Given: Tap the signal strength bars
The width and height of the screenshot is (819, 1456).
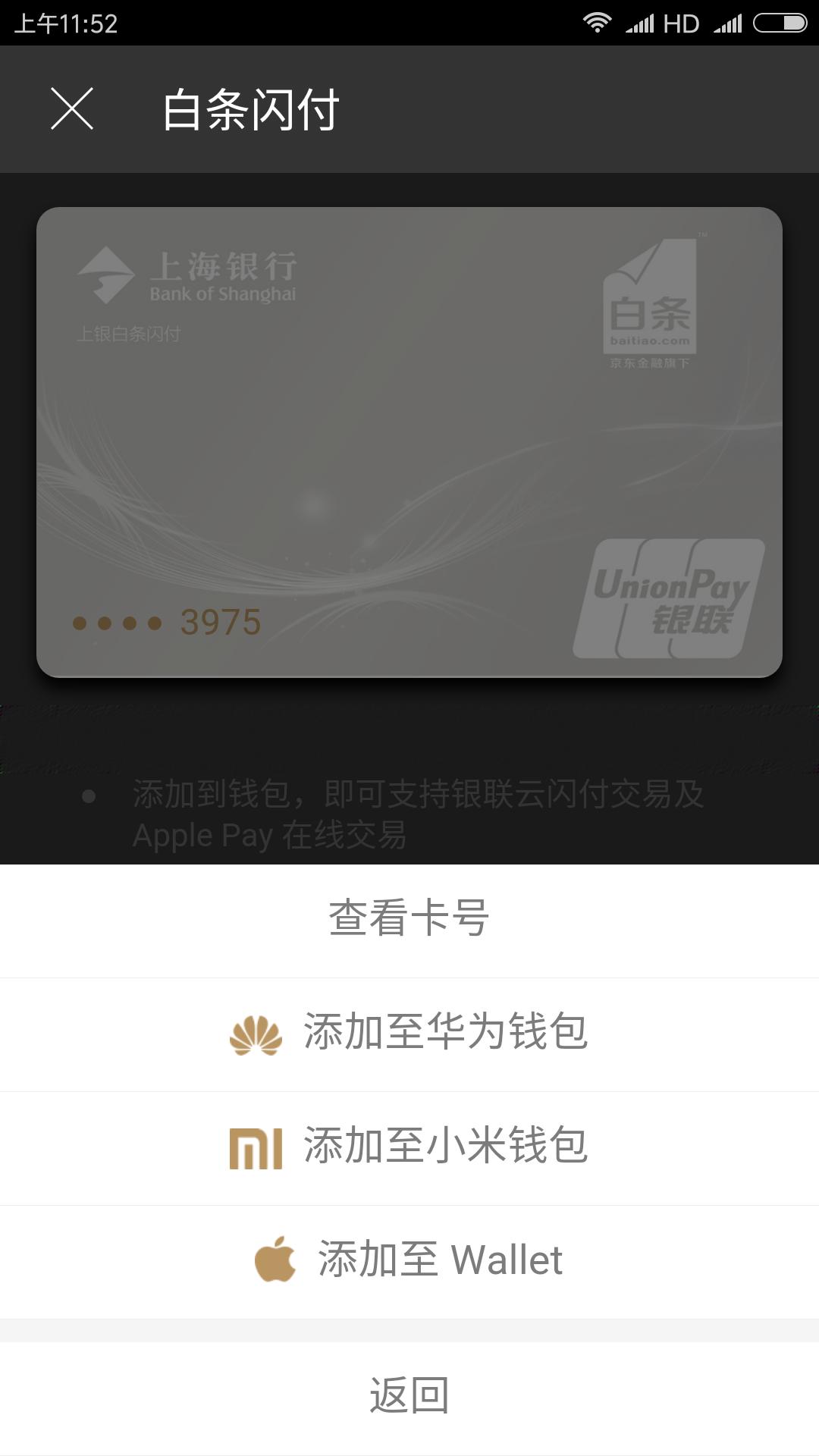Looking at the screenshot, I should tap(639, 21).
